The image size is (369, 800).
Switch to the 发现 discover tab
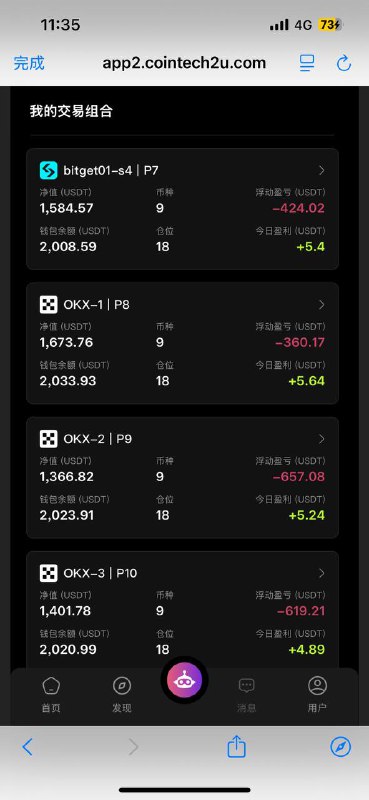tap(122, 694)
